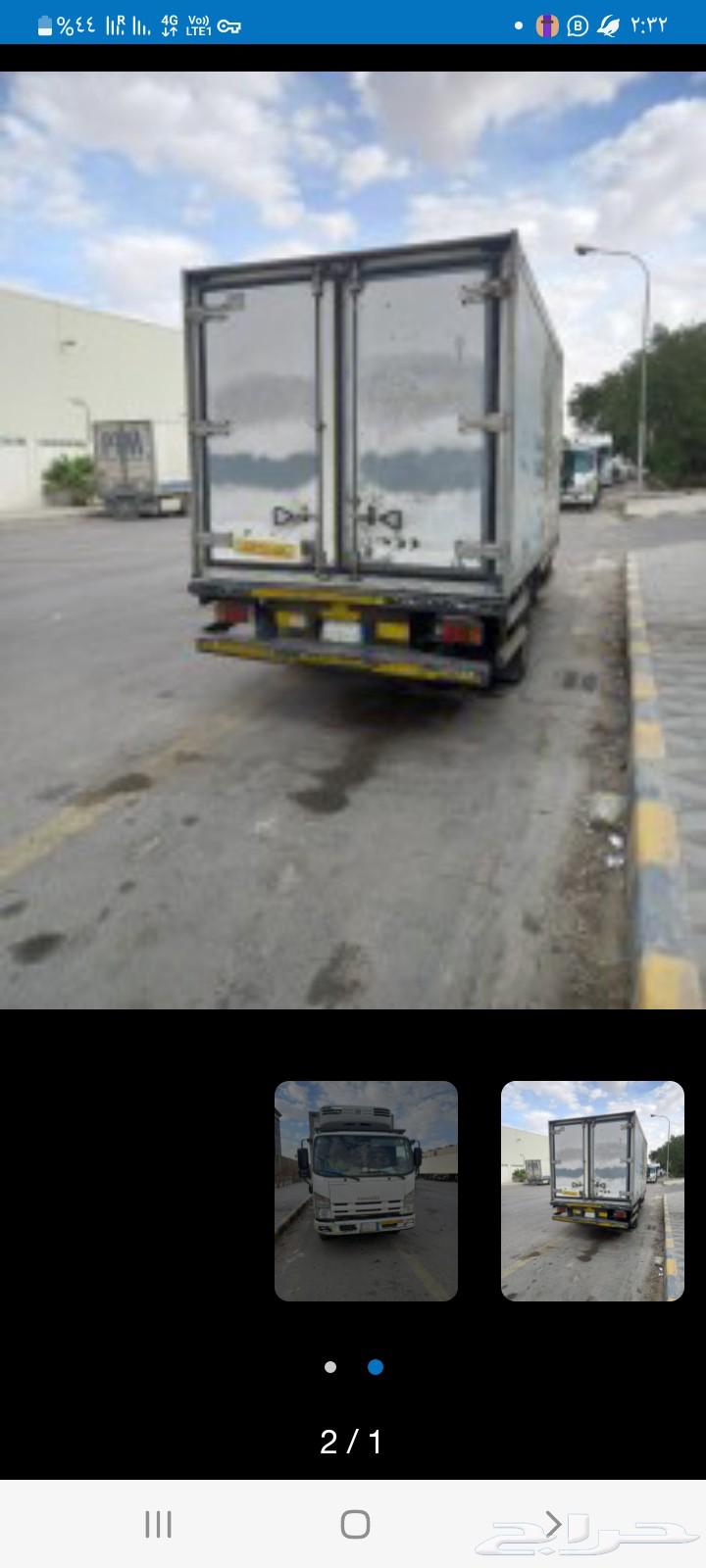
Task: Tap the first gray page indicator dot
Action: (330, 1367)
